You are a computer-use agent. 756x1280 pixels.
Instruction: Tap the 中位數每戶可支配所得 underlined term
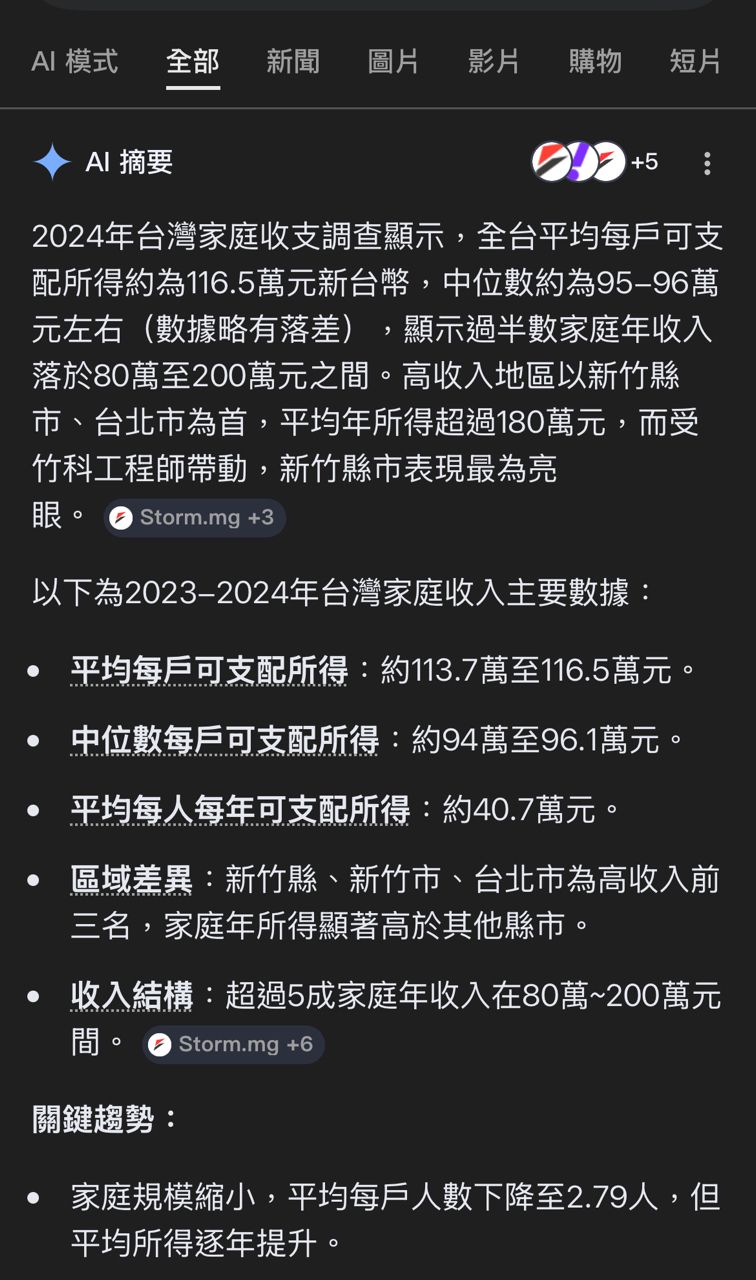click(225, 740)
